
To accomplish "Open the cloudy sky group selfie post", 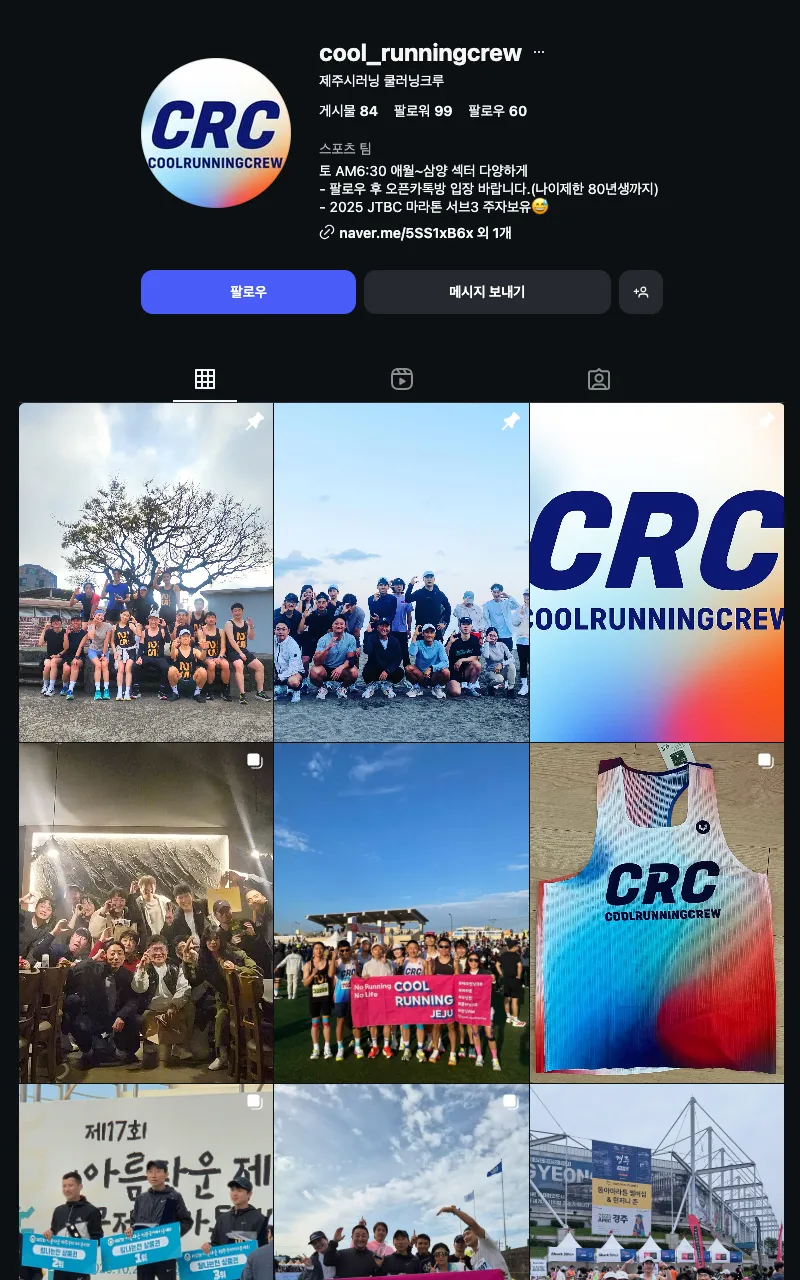I will 401,1182.
